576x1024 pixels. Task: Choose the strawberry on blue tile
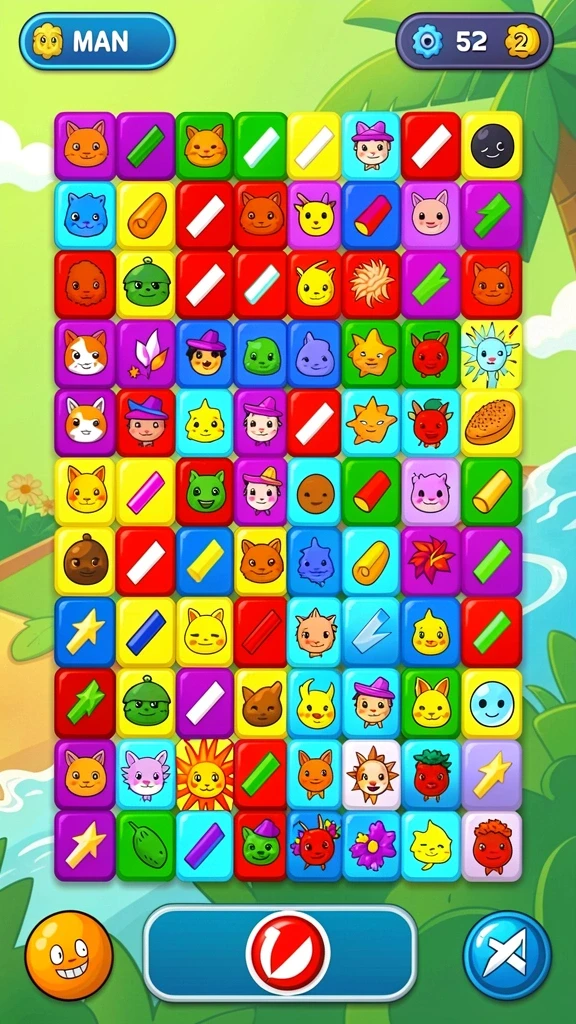(430, 774)
